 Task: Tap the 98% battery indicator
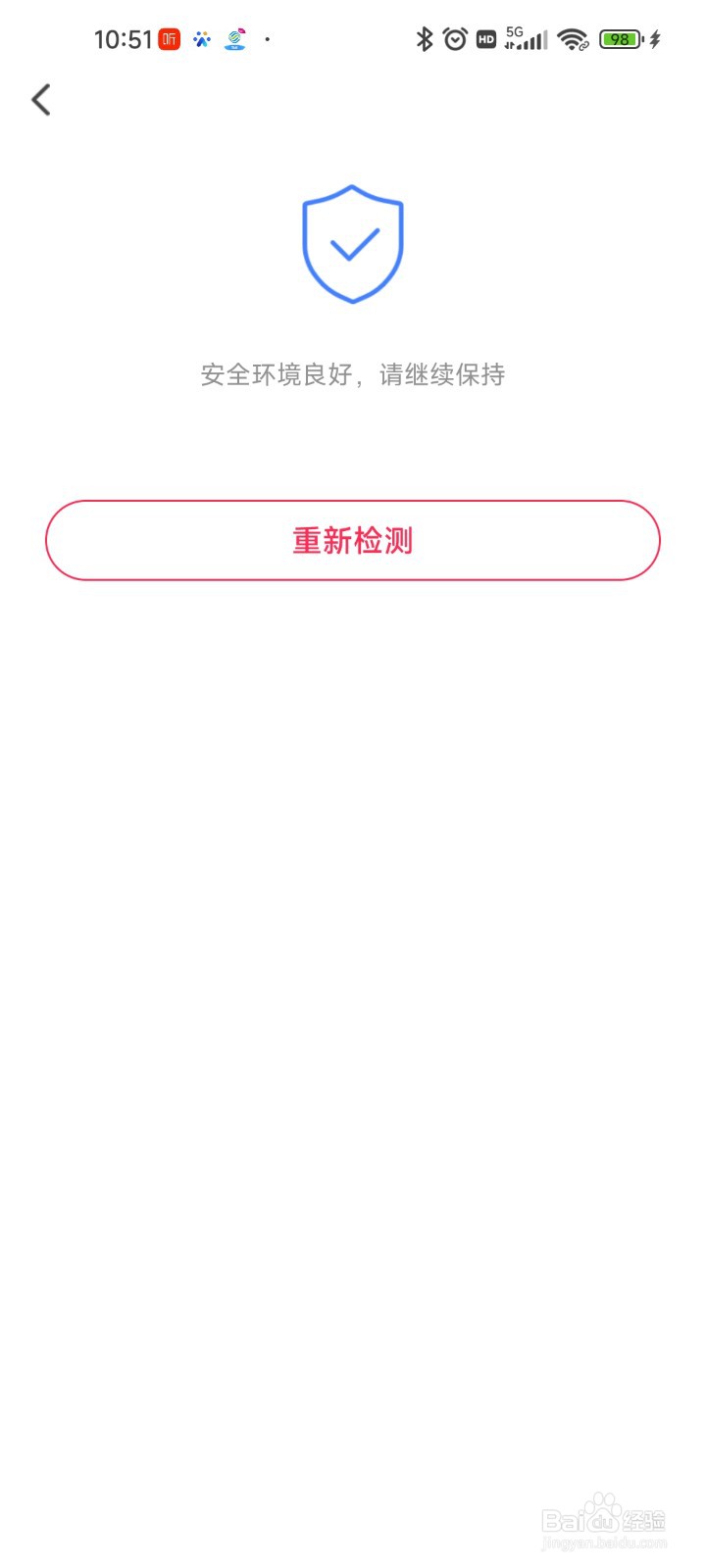click(x=620, y=39)
